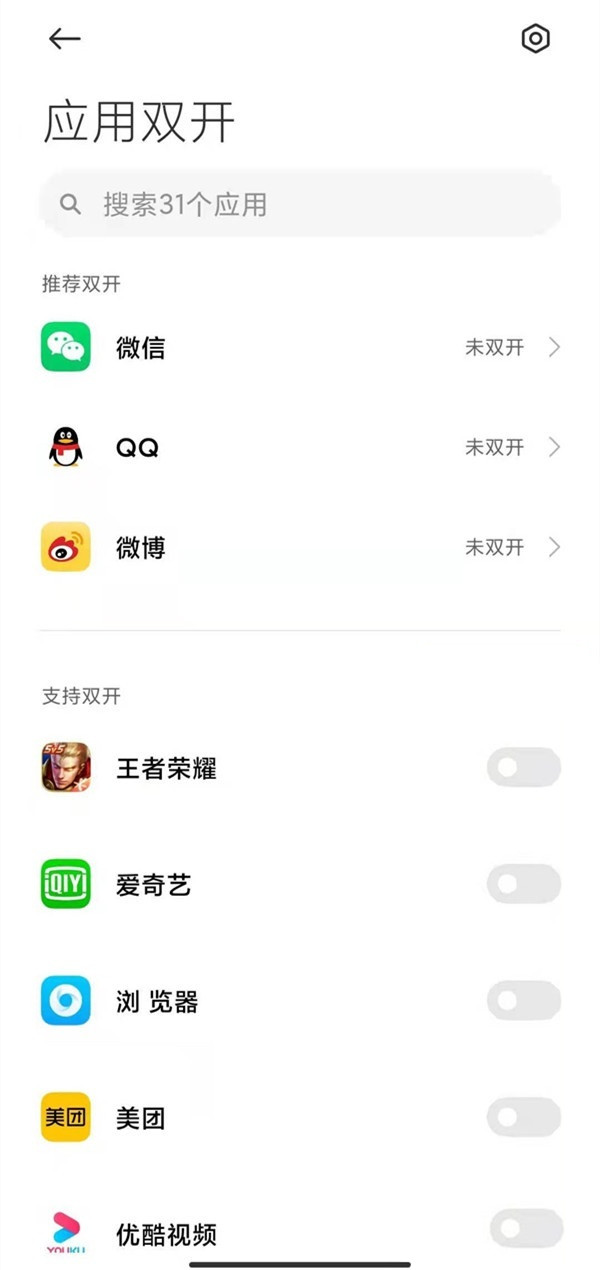Focus the search box for 31 apps
600x1270 pixels.
point(300,205)
